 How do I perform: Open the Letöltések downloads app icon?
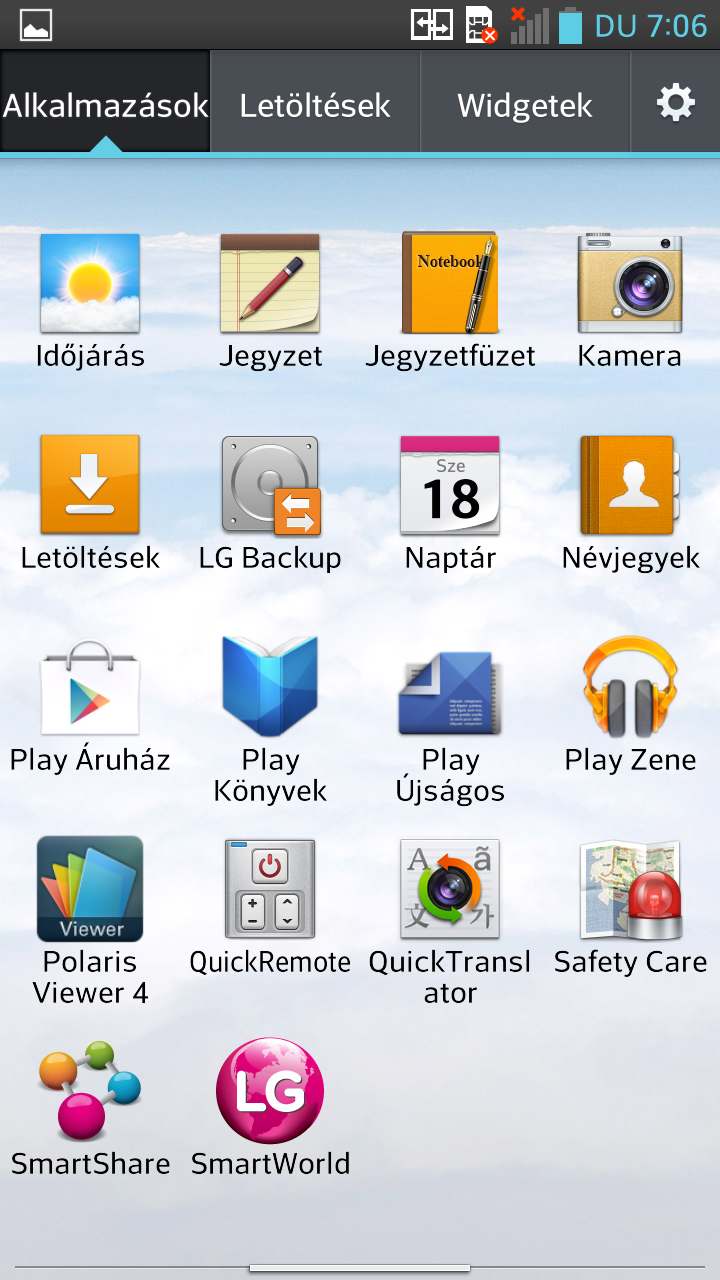point(90,485)
